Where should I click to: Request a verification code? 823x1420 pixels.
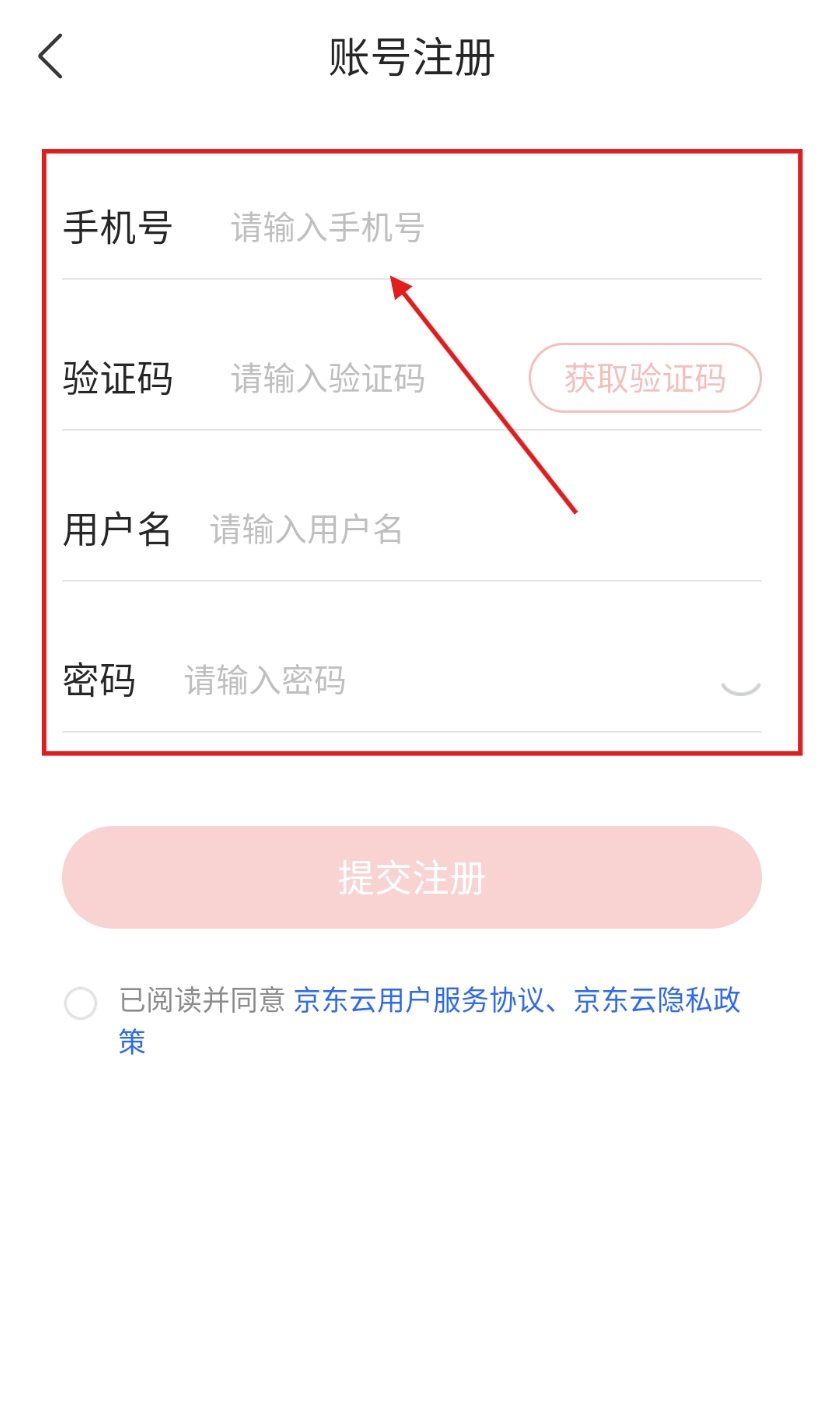coord(644,378)
